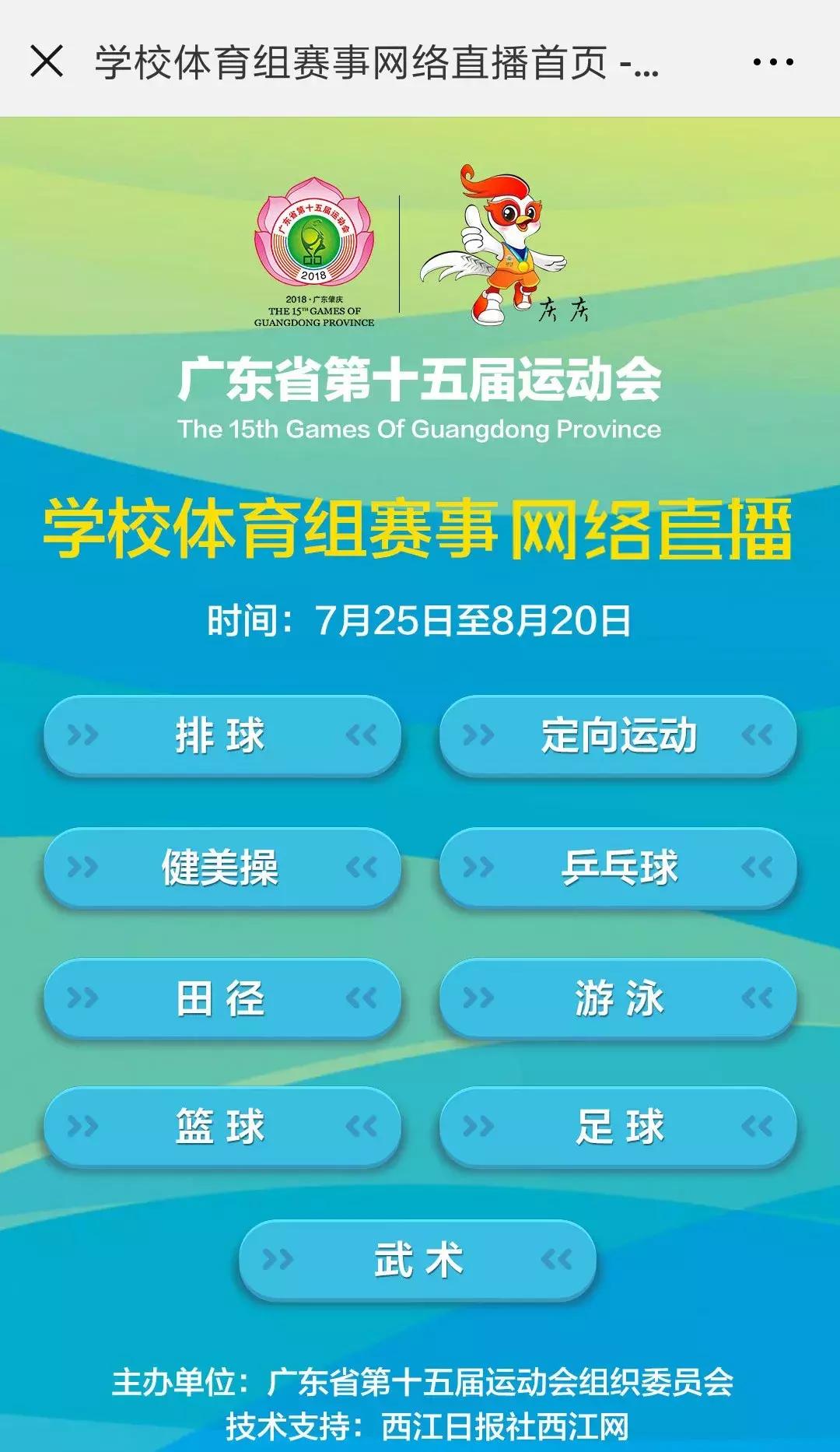The image size is (840, 1452).
Task: Click the arrows icon beside 武术
Action: (276, 1258)
